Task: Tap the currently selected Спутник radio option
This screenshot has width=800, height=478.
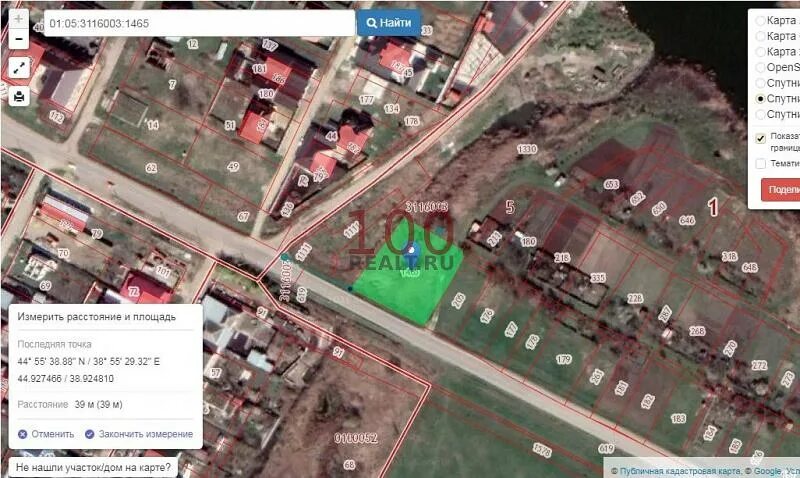Action: pos(761,99)
